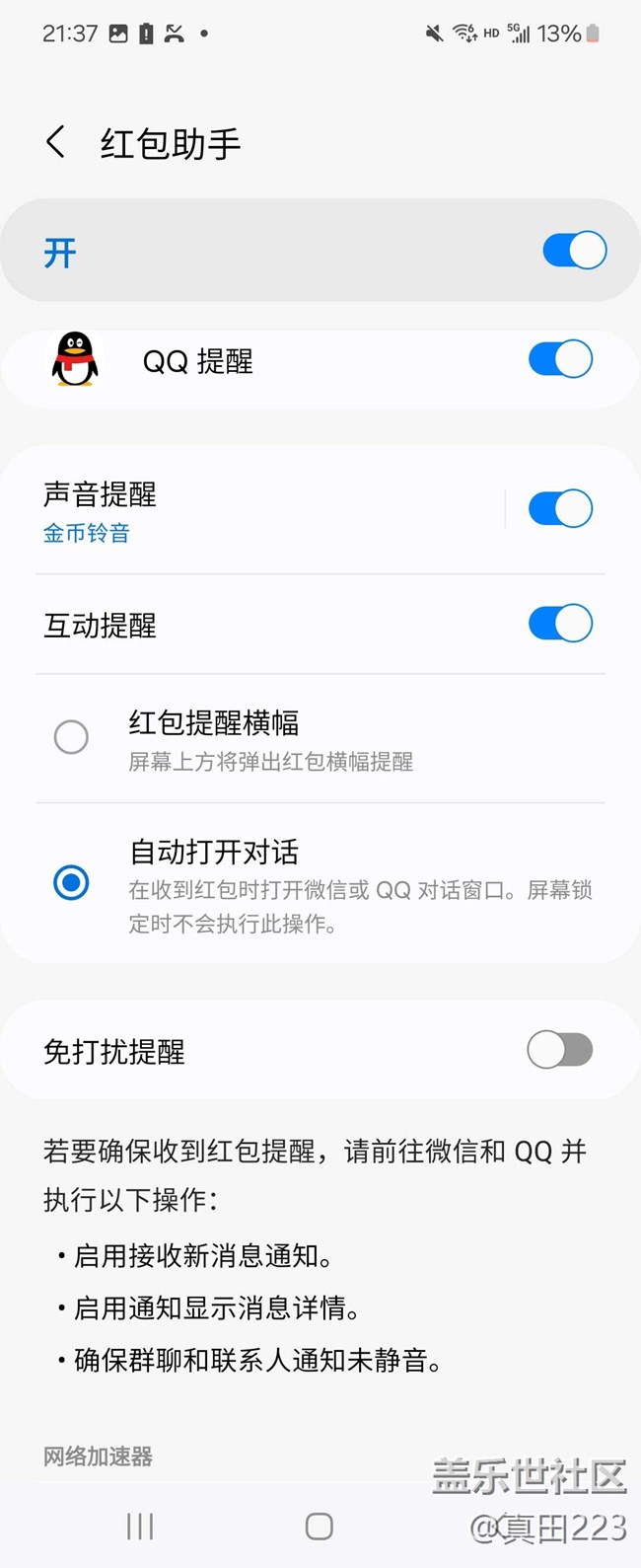Turn off 互动提醒 switch
The height and width of the screenshot is (1568, 641).
pos(560,624)
